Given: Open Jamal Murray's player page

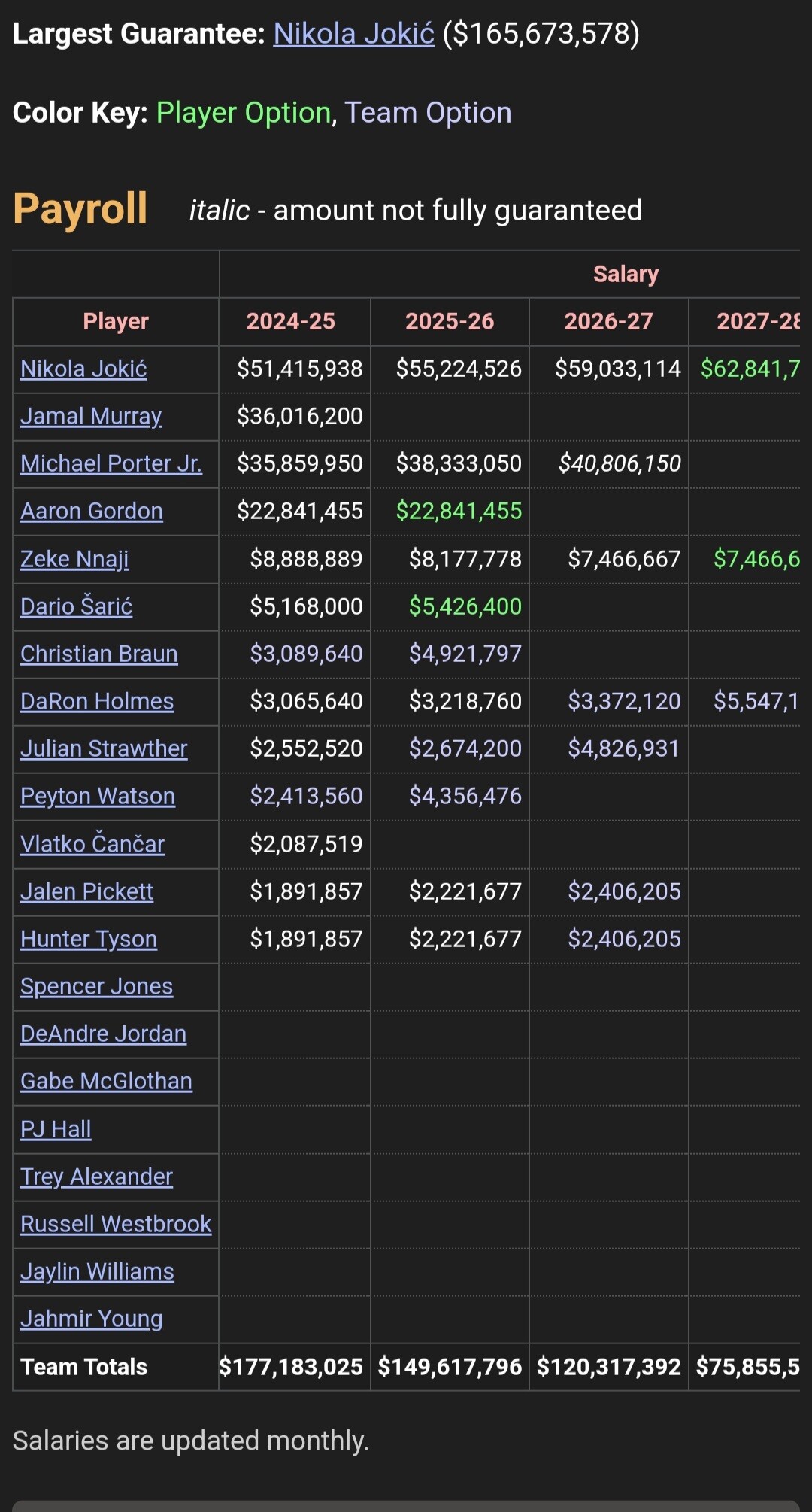Looking at the screenshot, I should 91,416.
